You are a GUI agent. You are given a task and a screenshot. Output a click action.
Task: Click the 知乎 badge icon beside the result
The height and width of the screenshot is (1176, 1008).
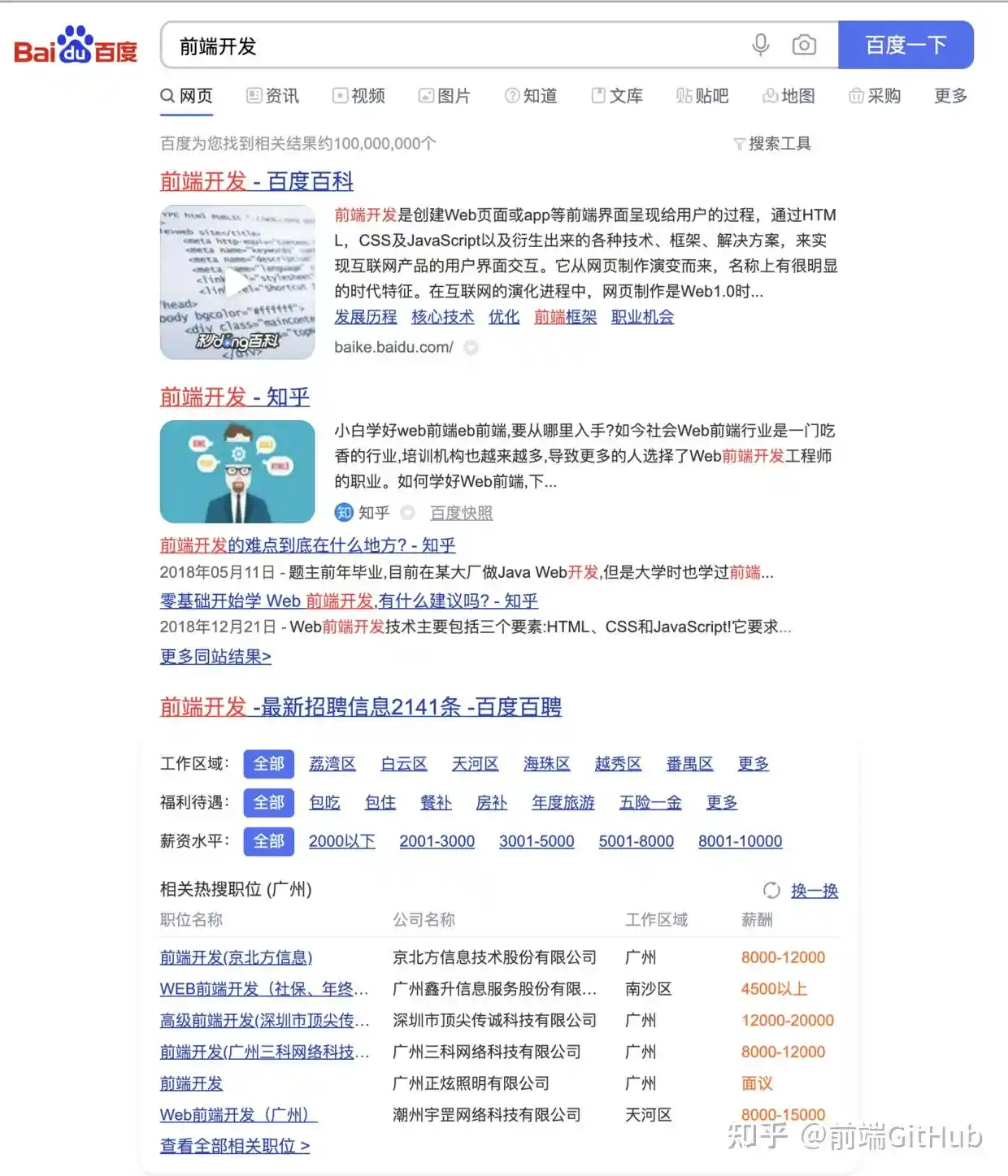[x=342, y=513]
